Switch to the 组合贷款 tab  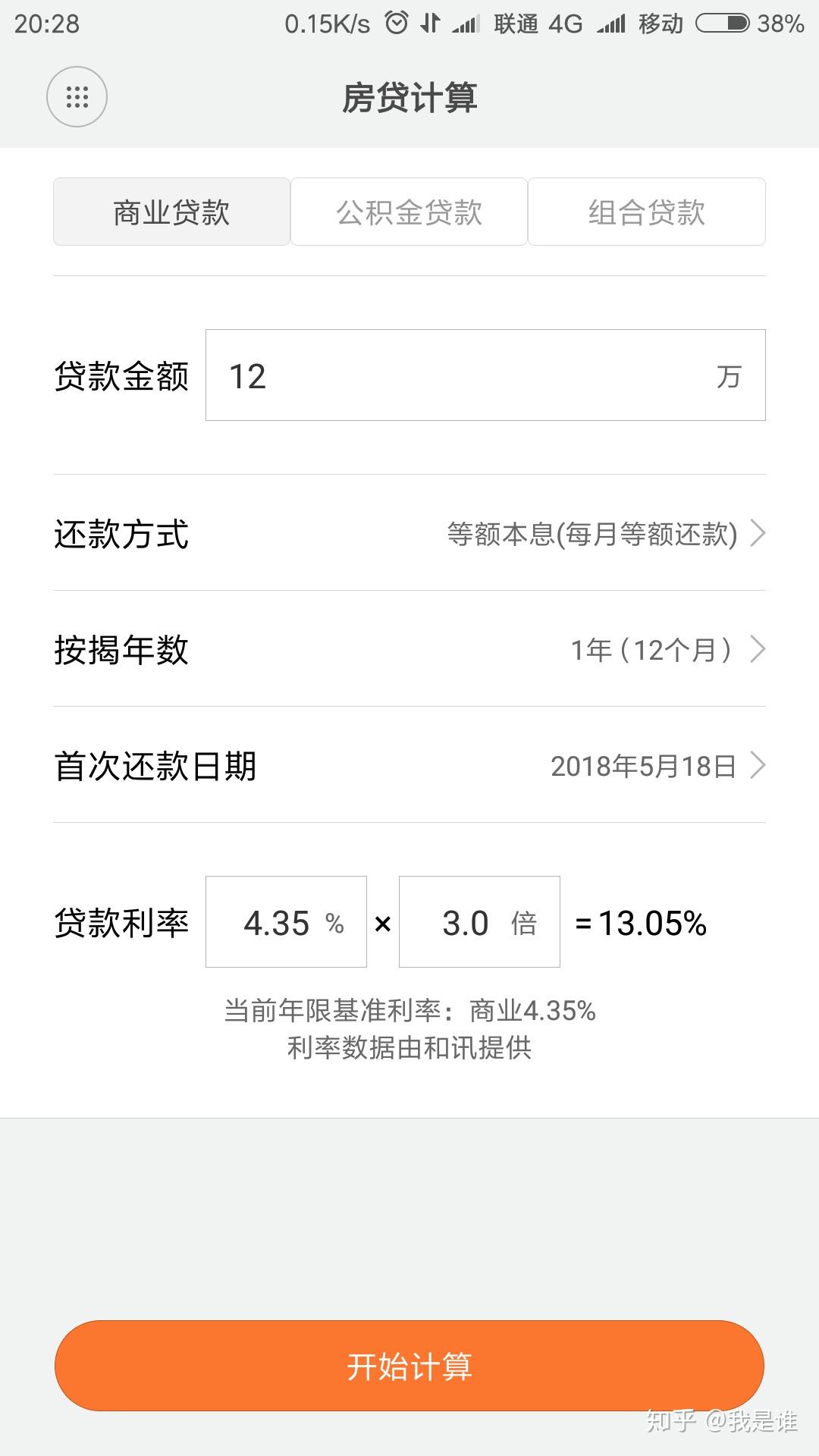coord(646,212)
